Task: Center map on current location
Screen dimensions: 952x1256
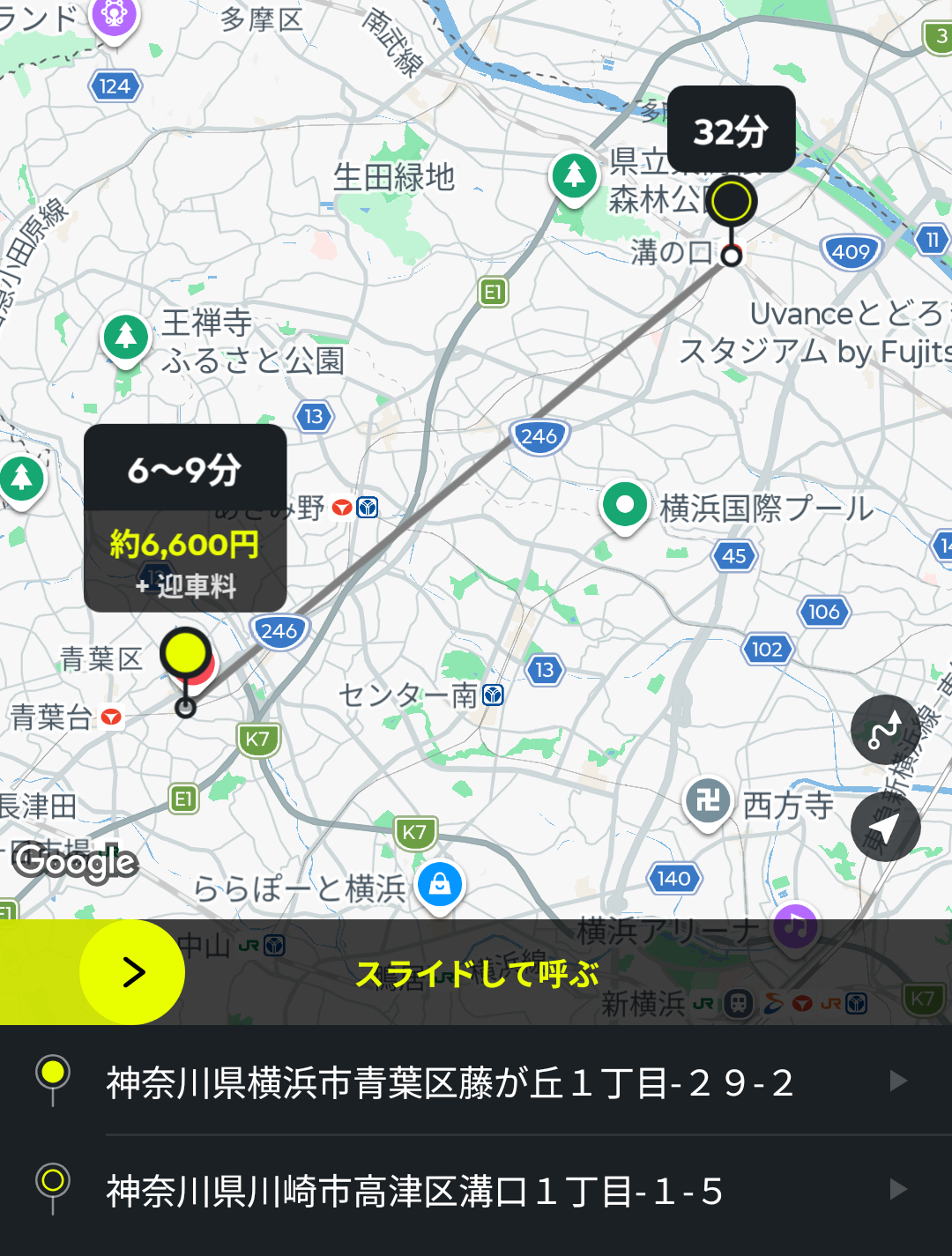Action: tap(885, 826)
